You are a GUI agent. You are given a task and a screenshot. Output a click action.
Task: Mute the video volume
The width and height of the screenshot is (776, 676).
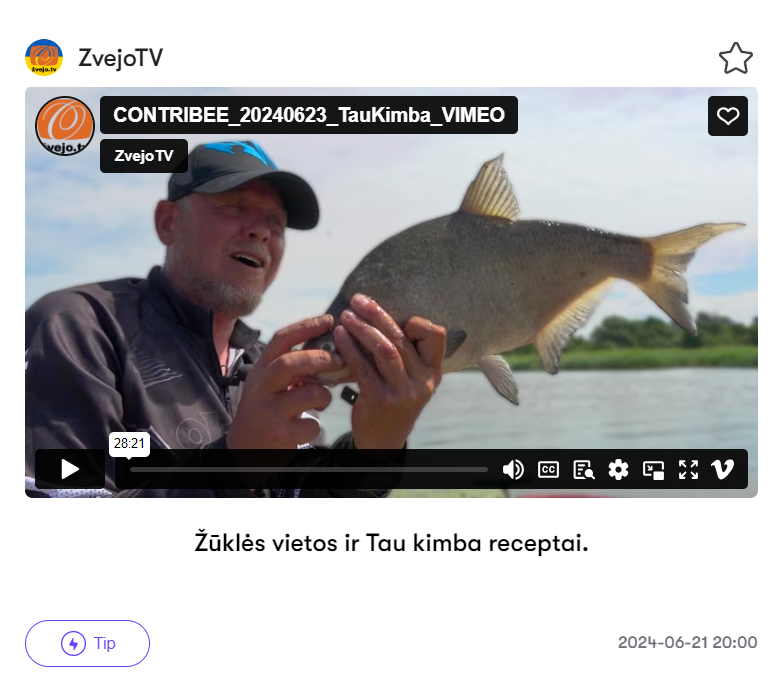[513, 469]
